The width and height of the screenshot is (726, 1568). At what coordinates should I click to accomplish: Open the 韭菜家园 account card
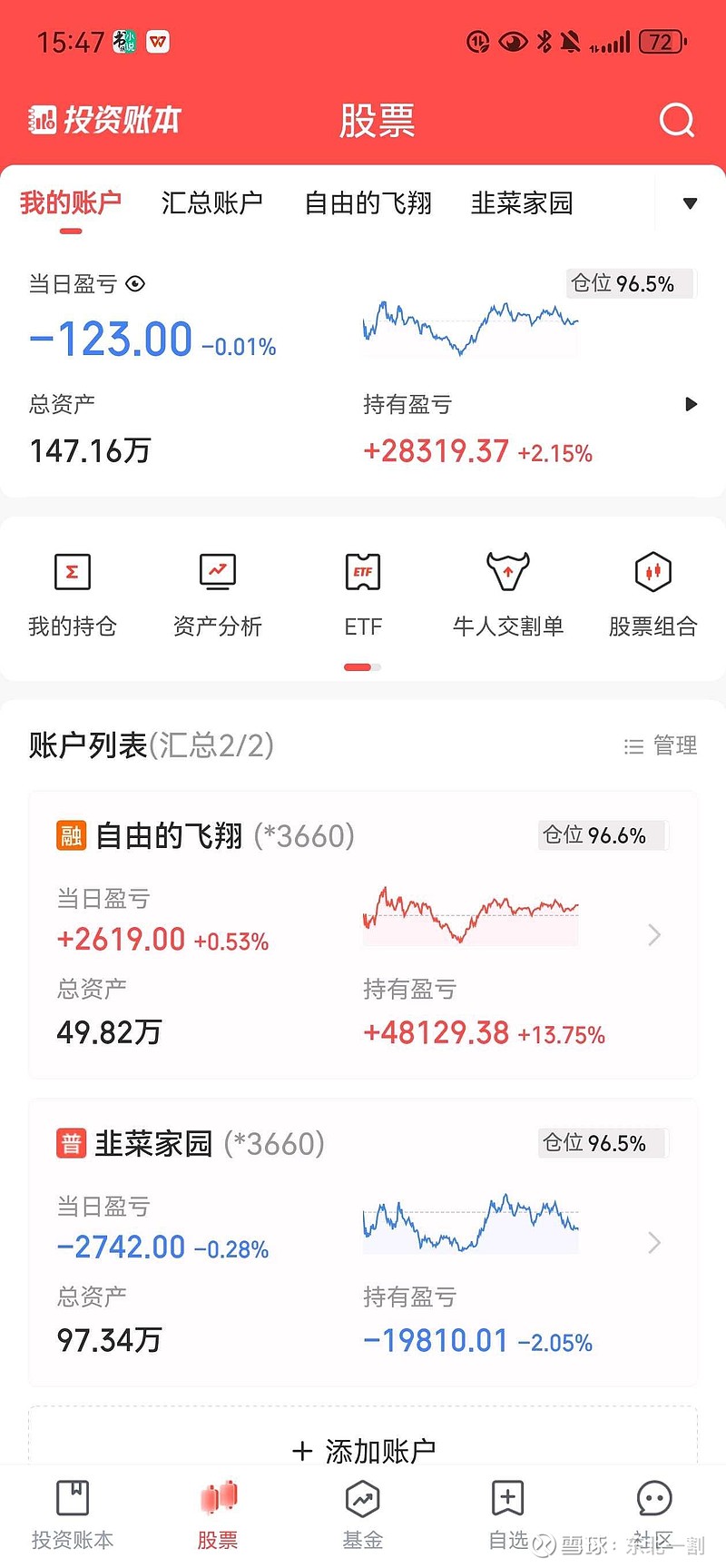click(363, 1243)
